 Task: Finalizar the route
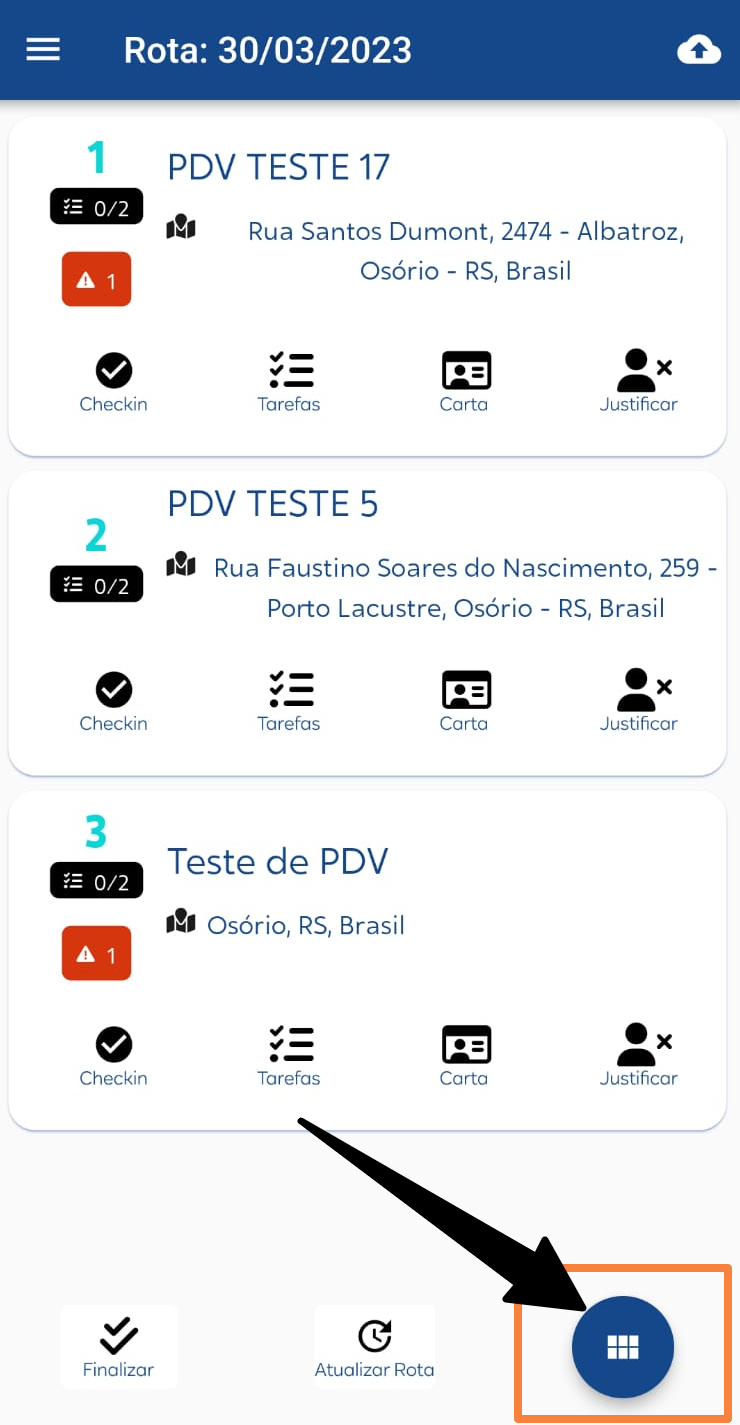tap(119, 1347)
